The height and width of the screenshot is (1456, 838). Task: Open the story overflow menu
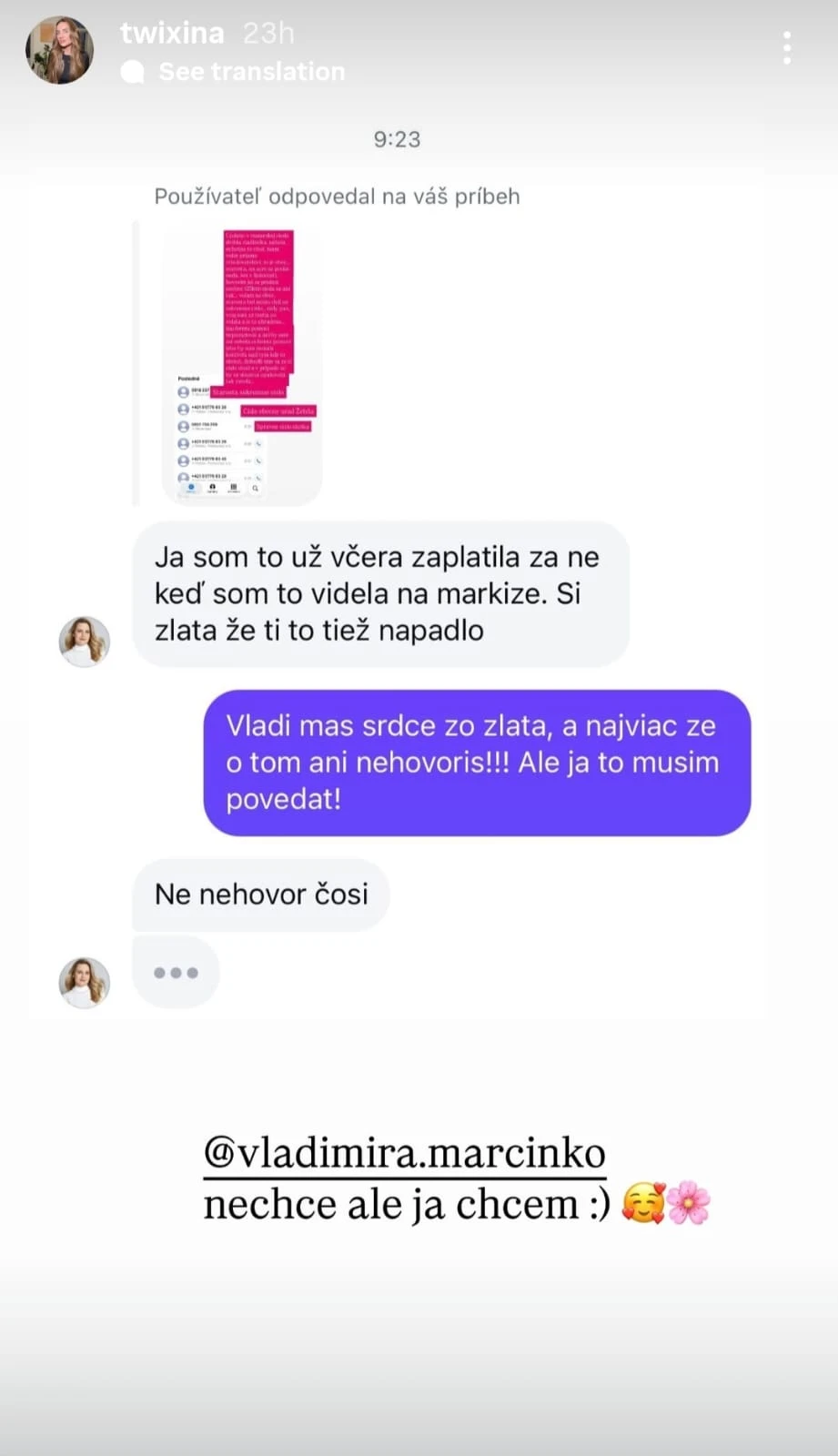coord(787,47)
